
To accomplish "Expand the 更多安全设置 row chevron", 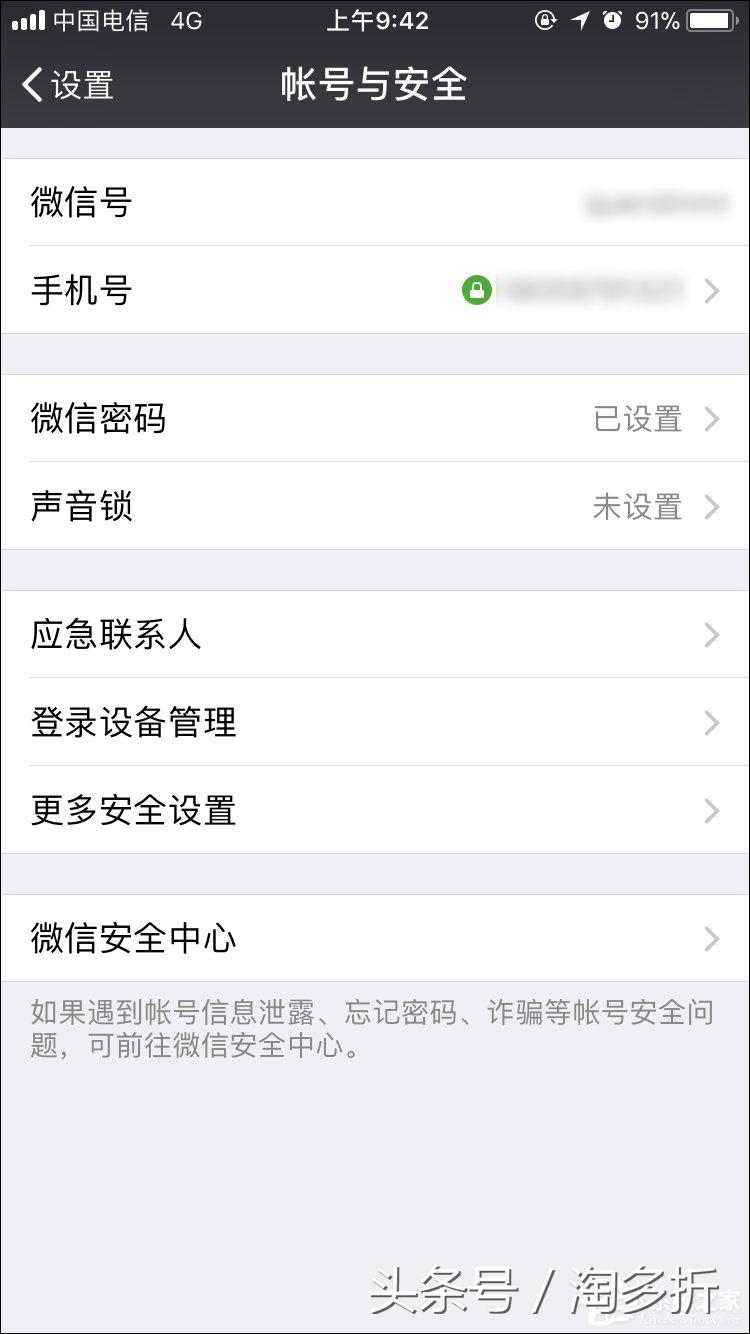I will pos(712,811).
